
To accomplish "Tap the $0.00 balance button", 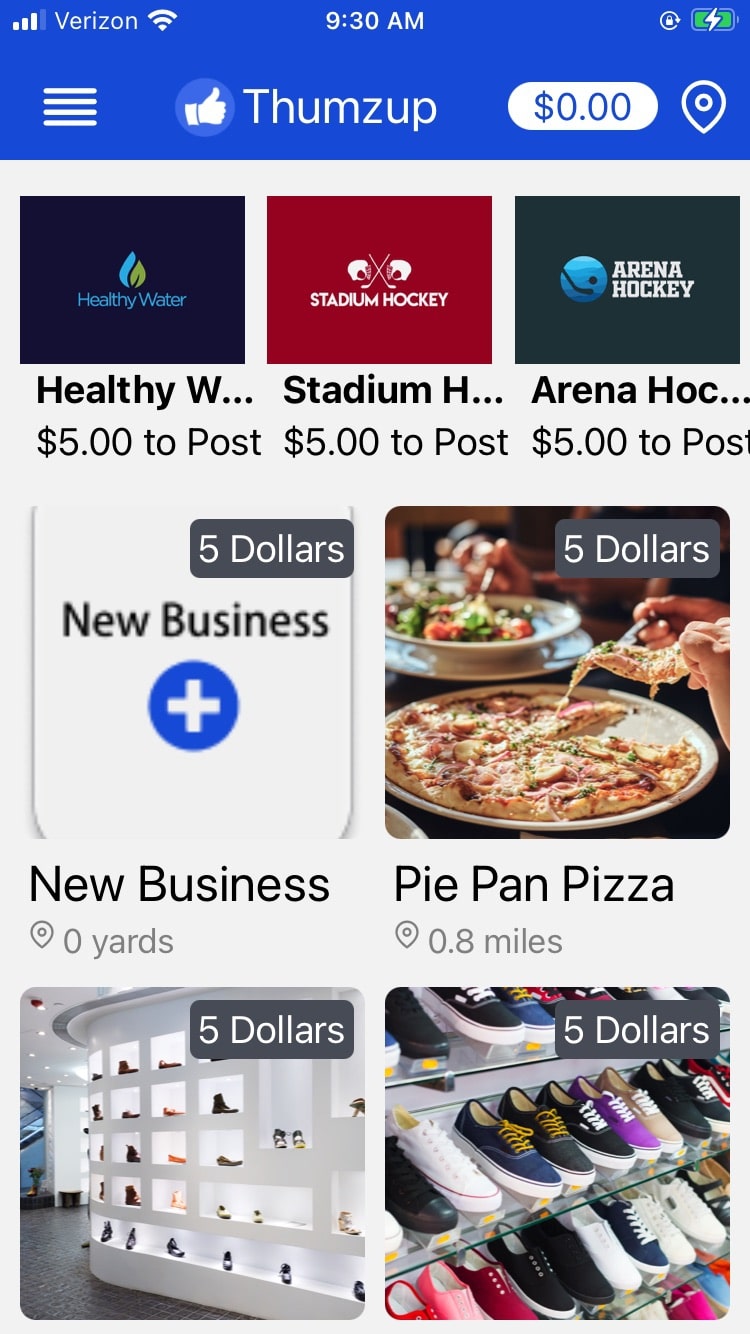I will point(582,107).
